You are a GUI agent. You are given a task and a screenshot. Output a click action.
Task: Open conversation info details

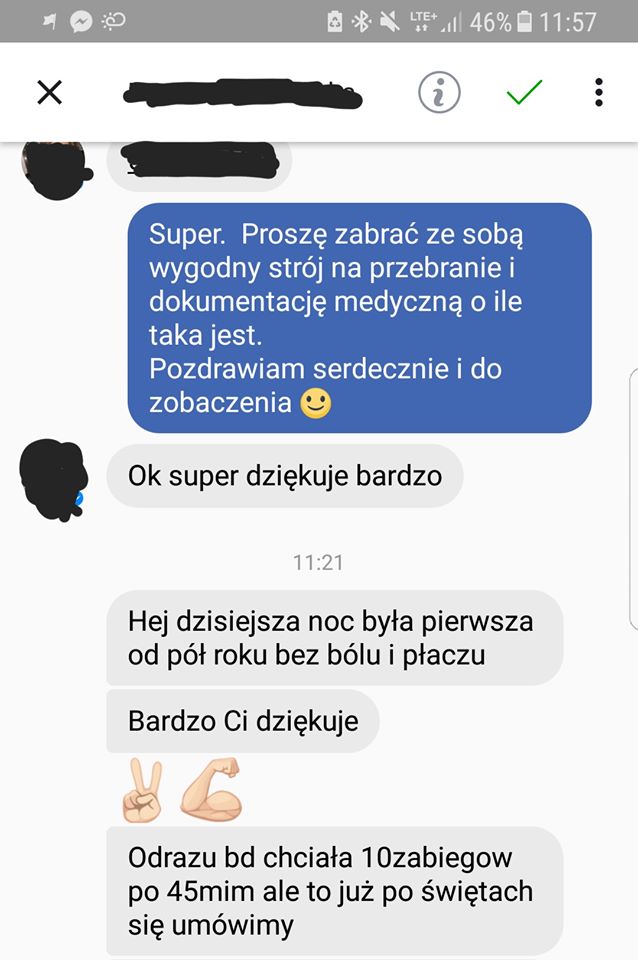pos(439,93)
